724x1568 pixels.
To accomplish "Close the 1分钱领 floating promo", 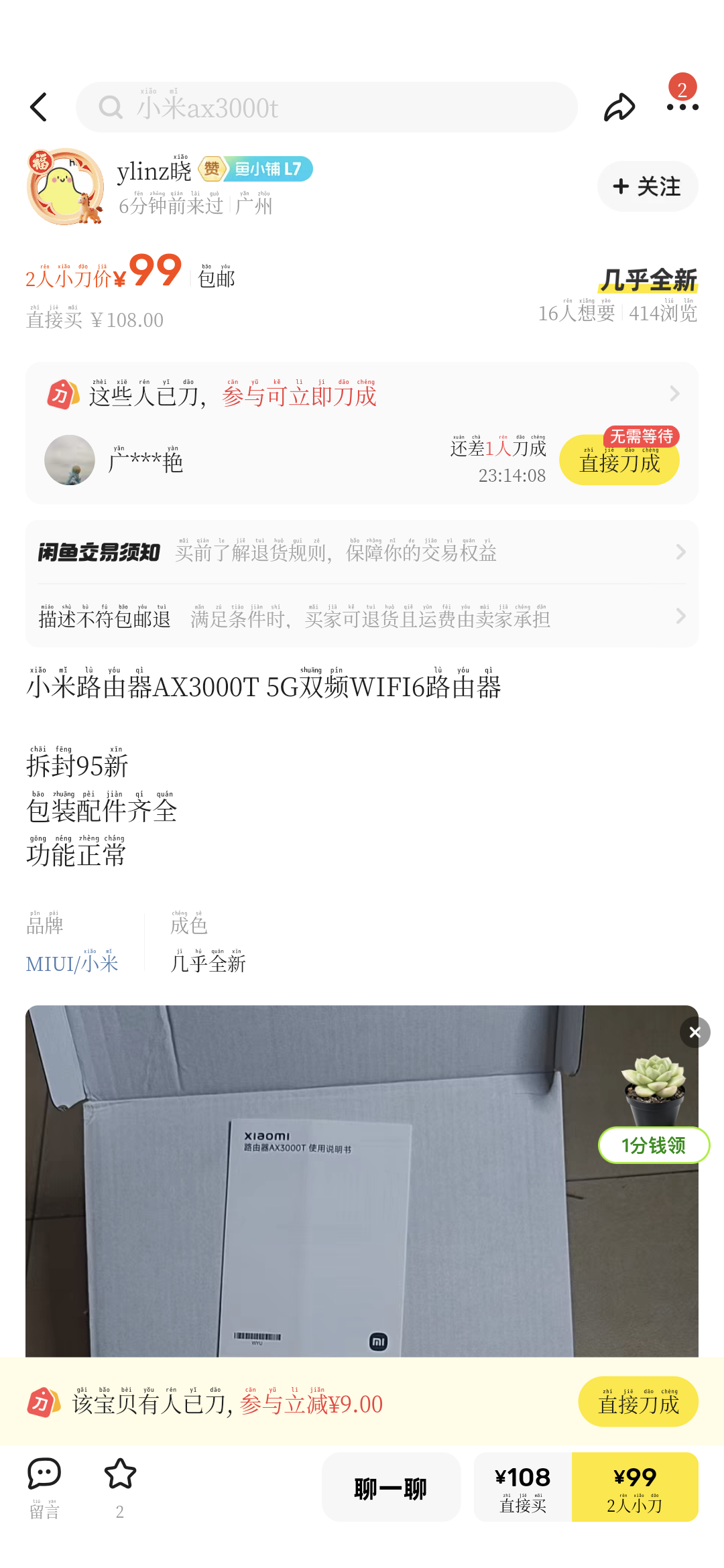I will click(695, 1033).
